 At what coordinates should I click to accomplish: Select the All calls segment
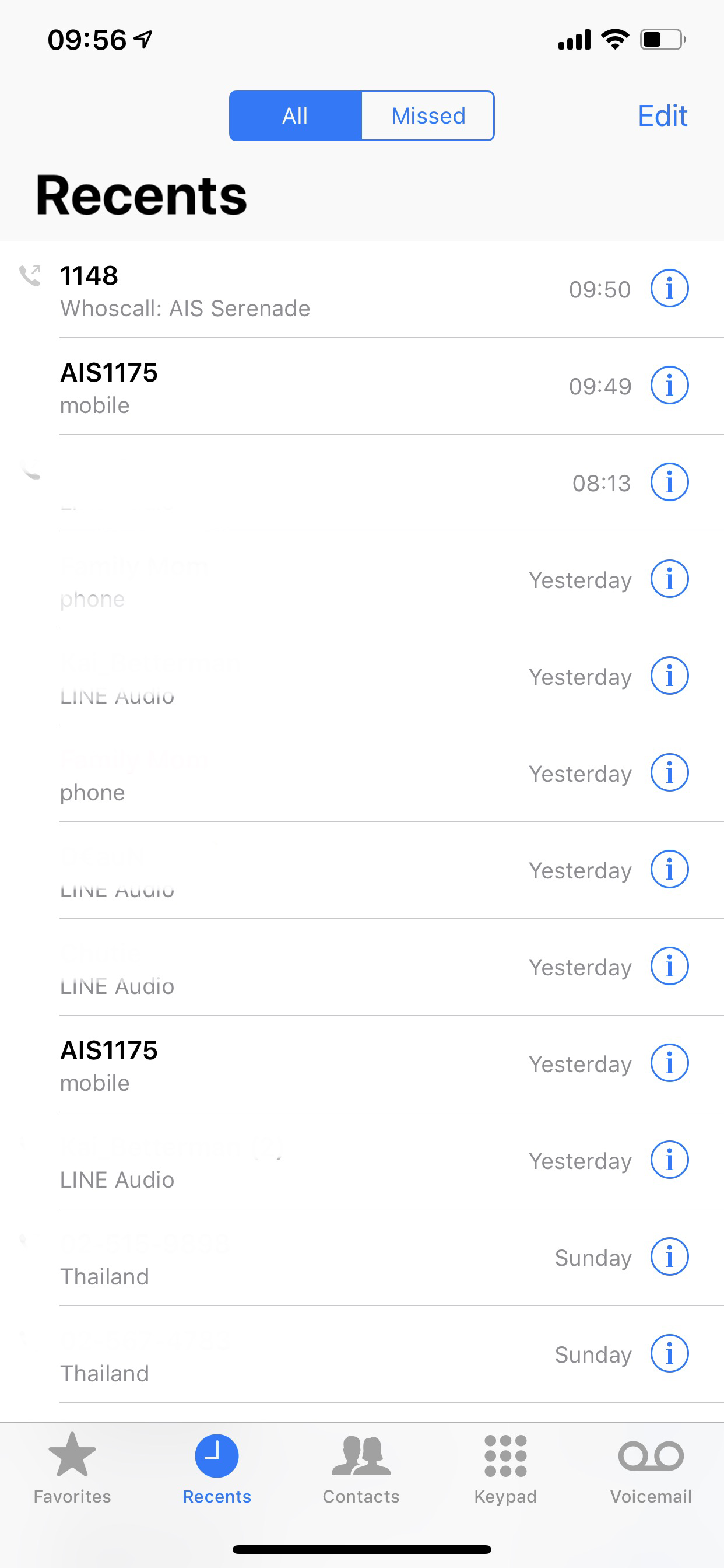296,116
